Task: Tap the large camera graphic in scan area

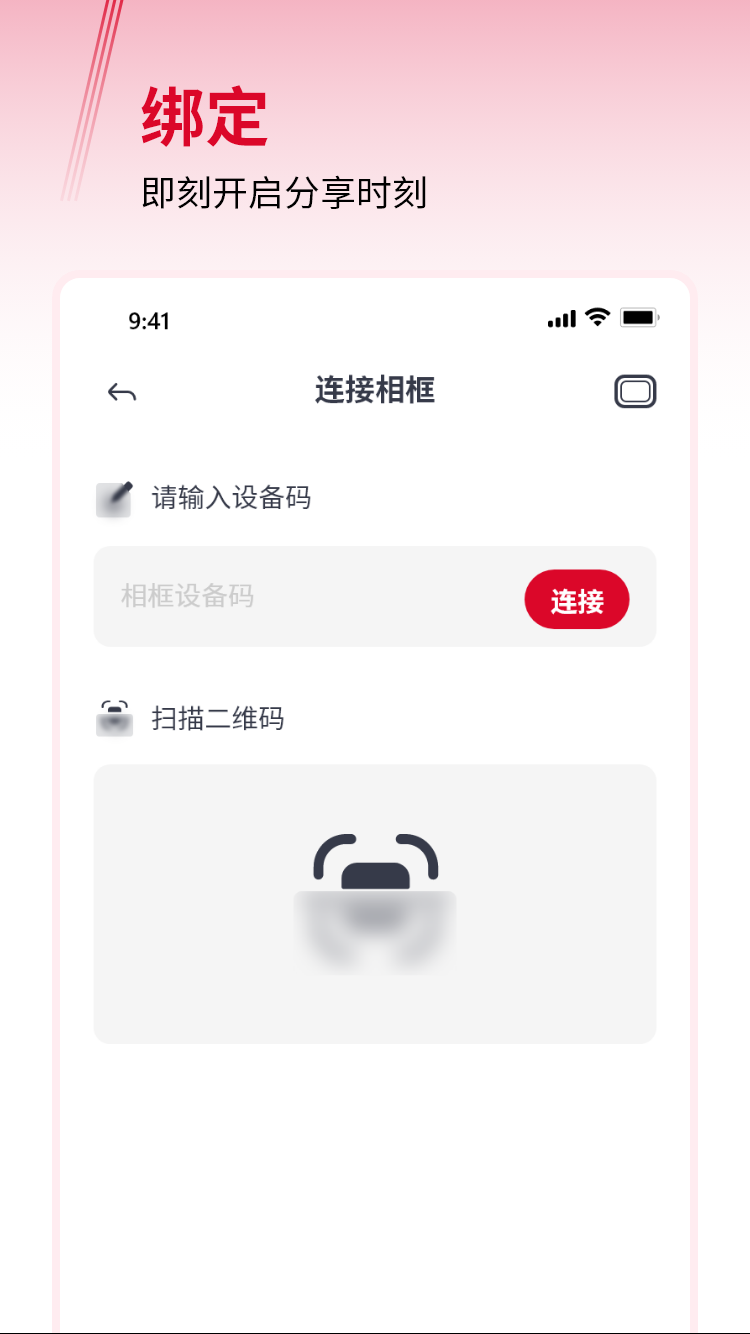Action: [x=375, y=900]
